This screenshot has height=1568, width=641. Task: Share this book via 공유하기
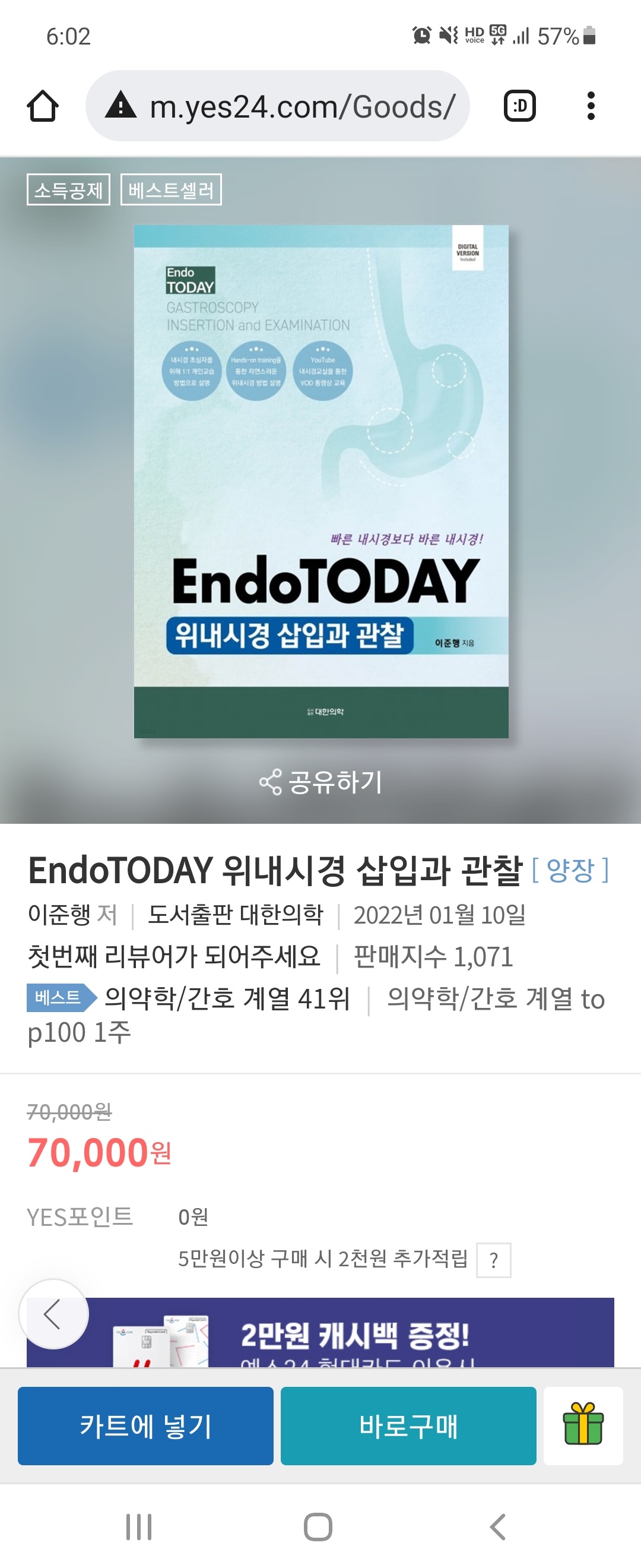pyautogui.click(x=320, y=782)
